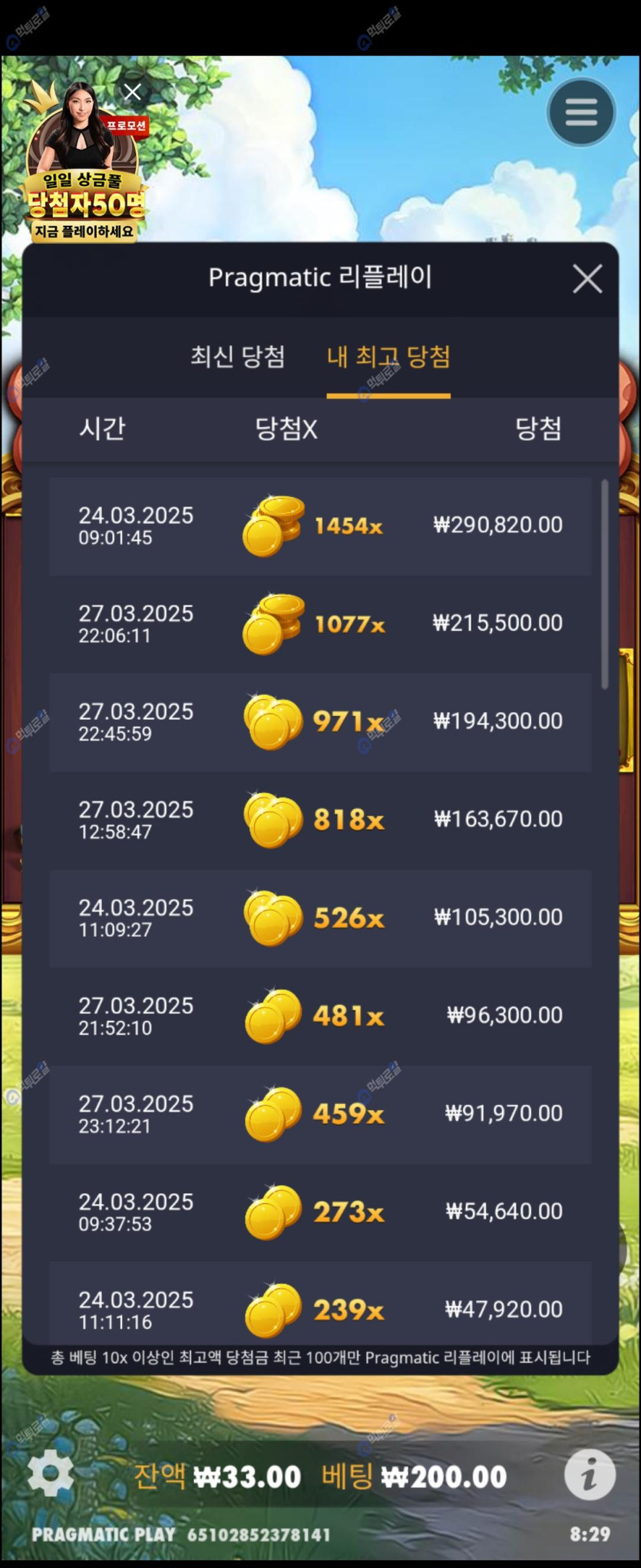Switch to the 최신 당첨 tab
The height and width of the screenshot is (1568, 641).
(x=237, y=356)
